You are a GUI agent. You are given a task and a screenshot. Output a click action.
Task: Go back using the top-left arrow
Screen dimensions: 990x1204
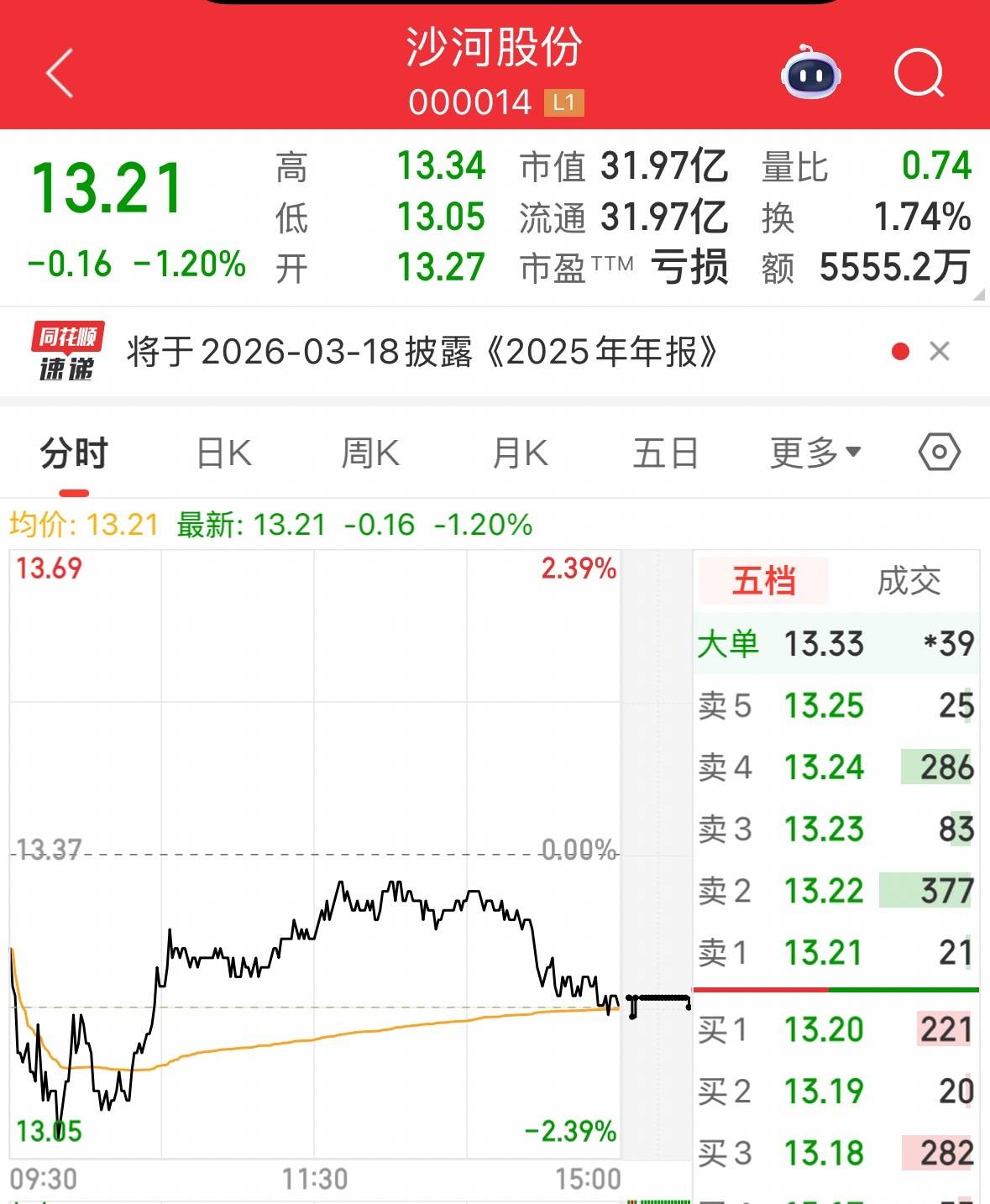coord(60,73)
